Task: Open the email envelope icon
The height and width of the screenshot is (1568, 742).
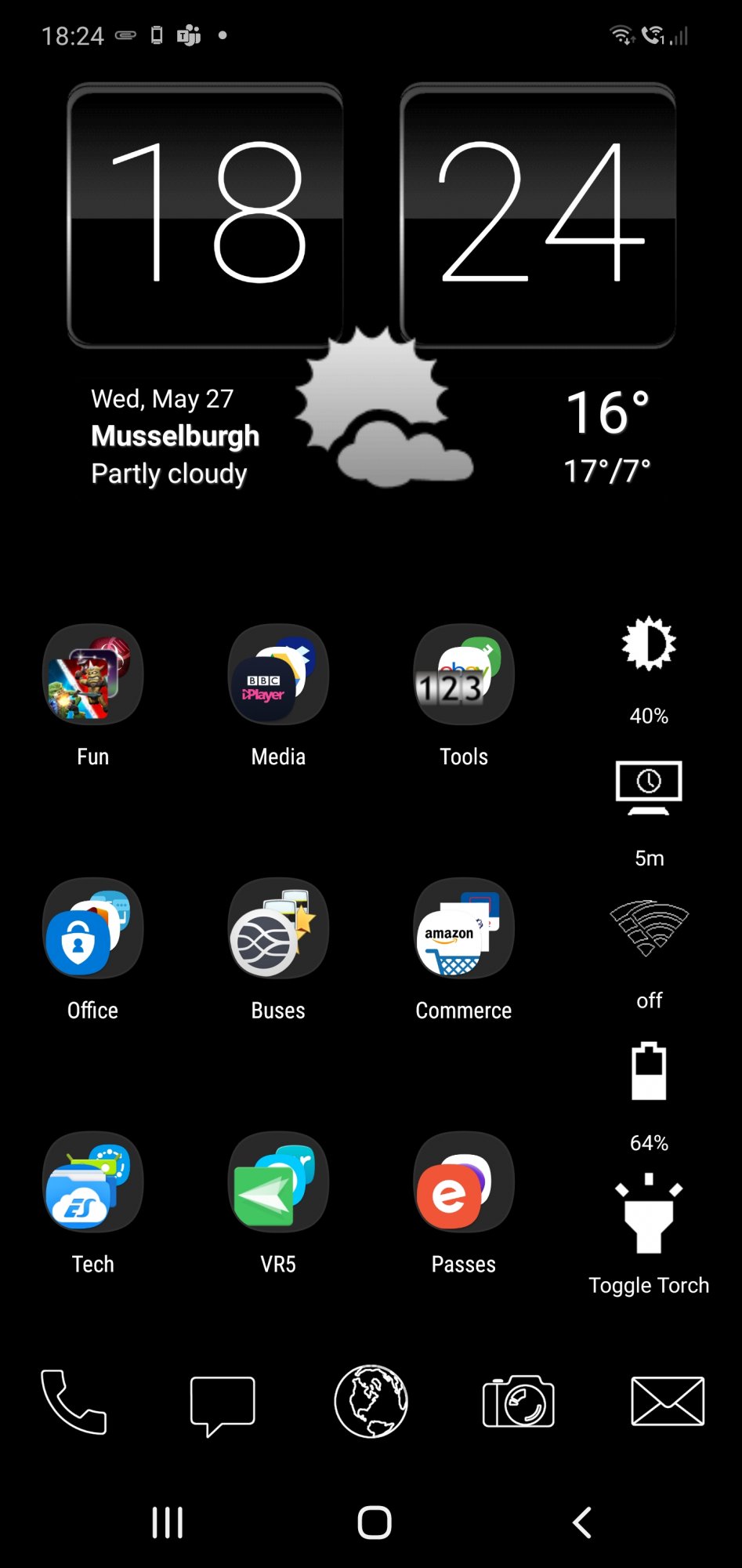Action: [x=668, y=1402]
